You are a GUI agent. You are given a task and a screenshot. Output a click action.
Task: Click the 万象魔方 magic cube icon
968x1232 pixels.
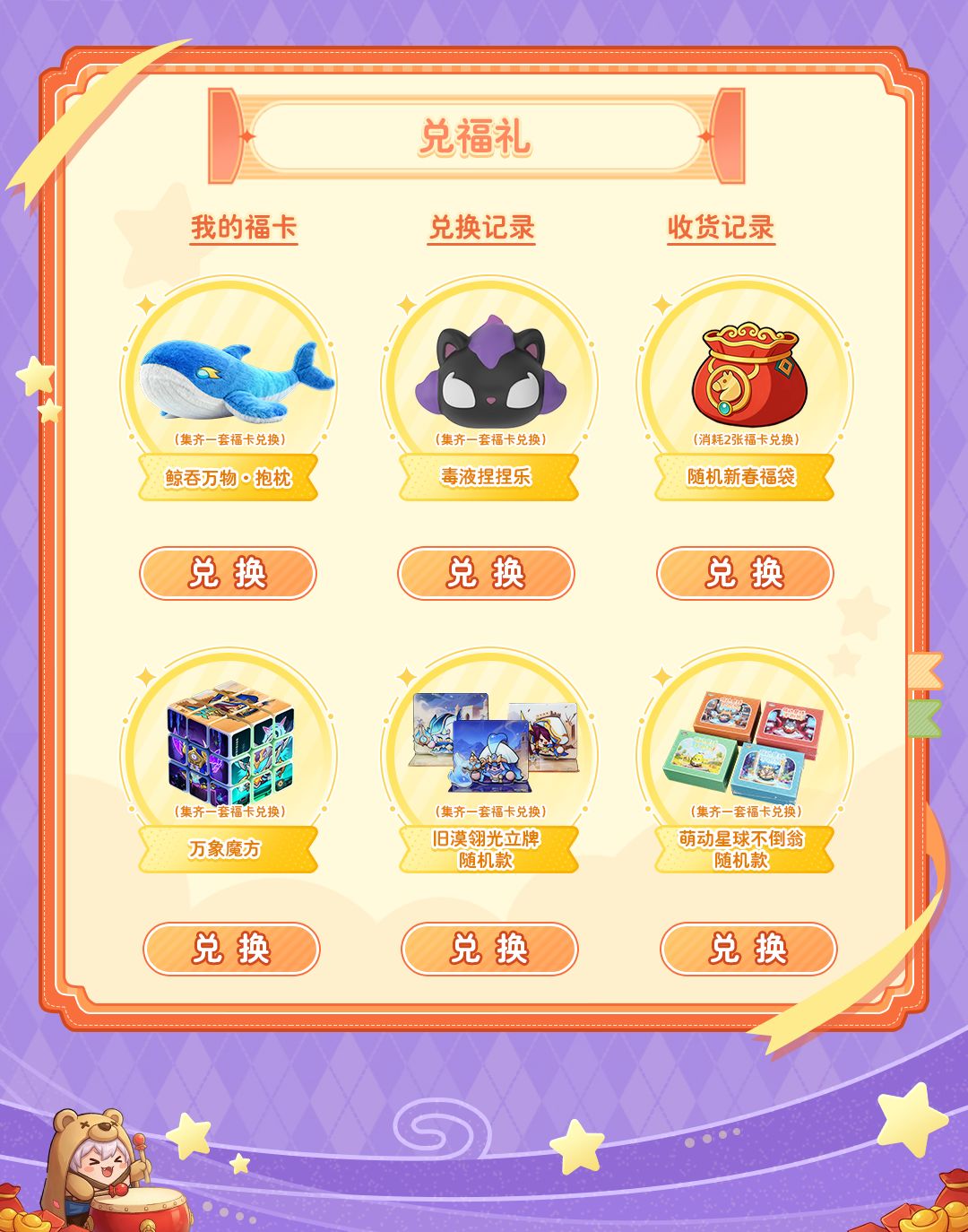(x=231, y=744)
